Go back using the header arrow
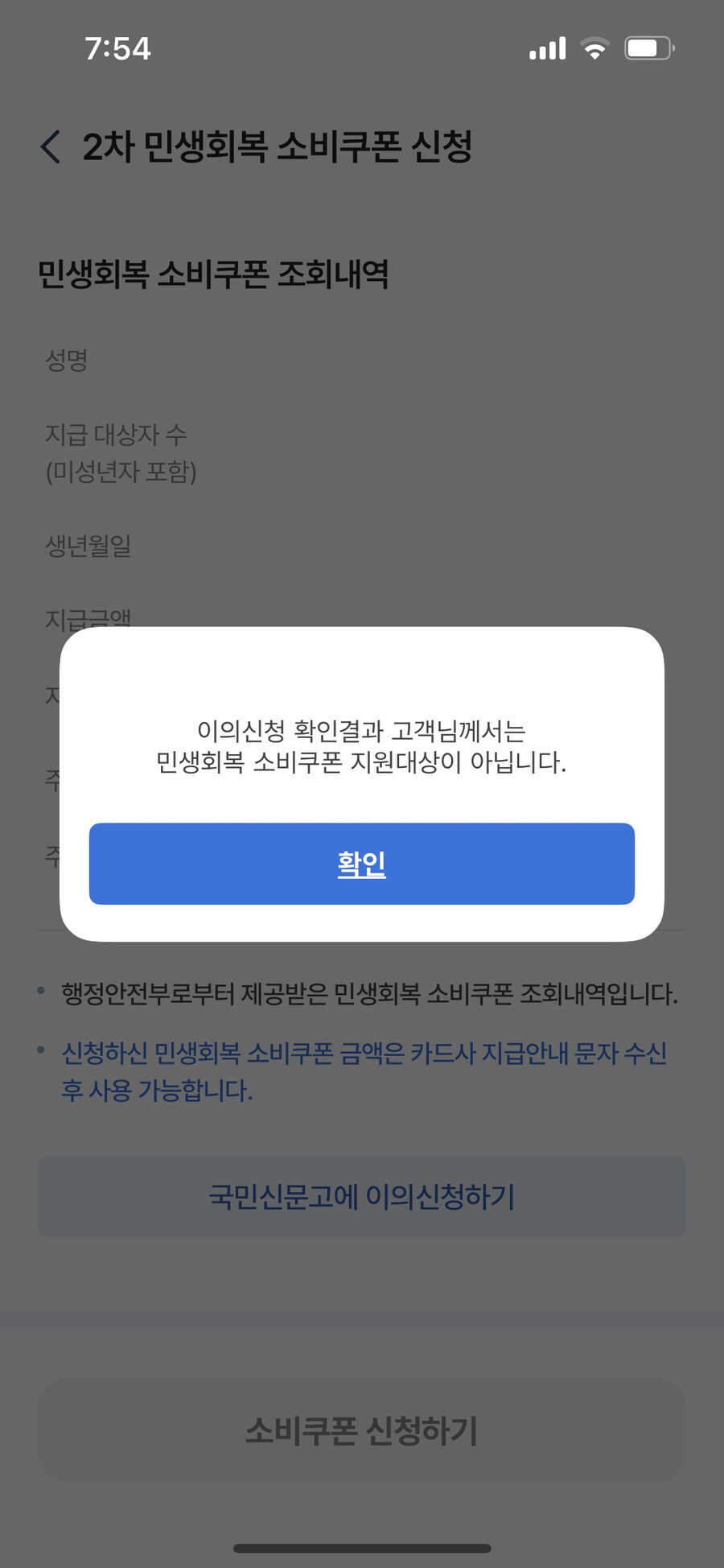The width and height of the screenshot is (724, 1568). pyautogui.click(x=51, y=147)
